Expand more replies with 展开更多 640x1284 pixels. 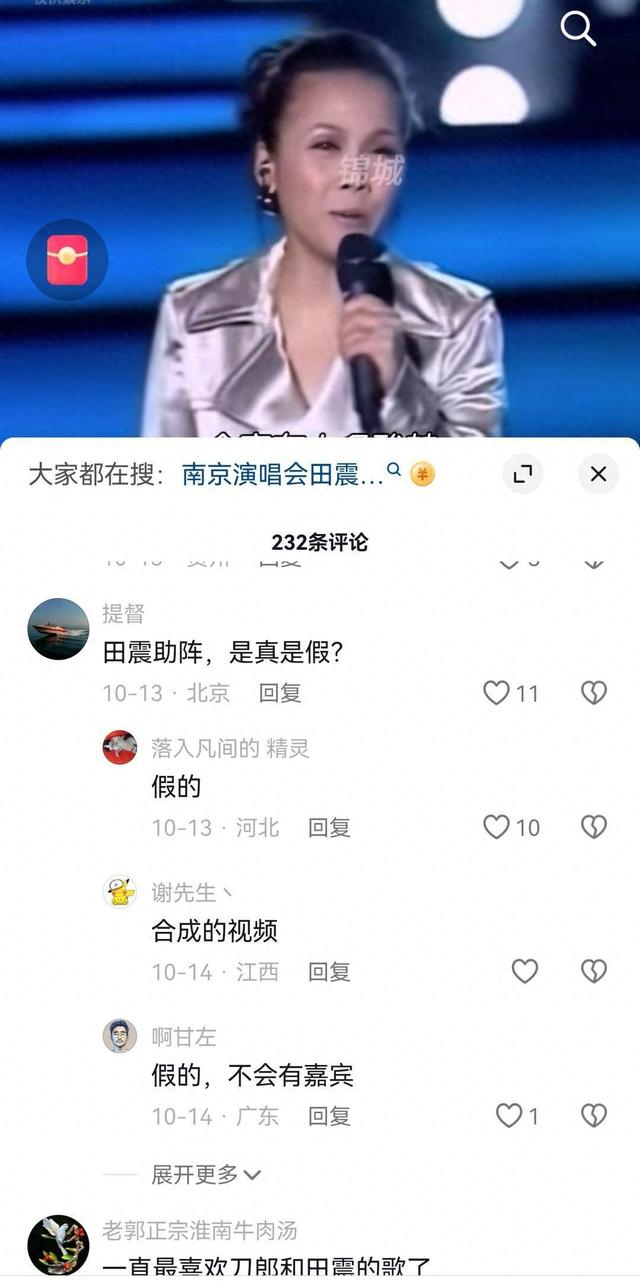[205, 1174]
